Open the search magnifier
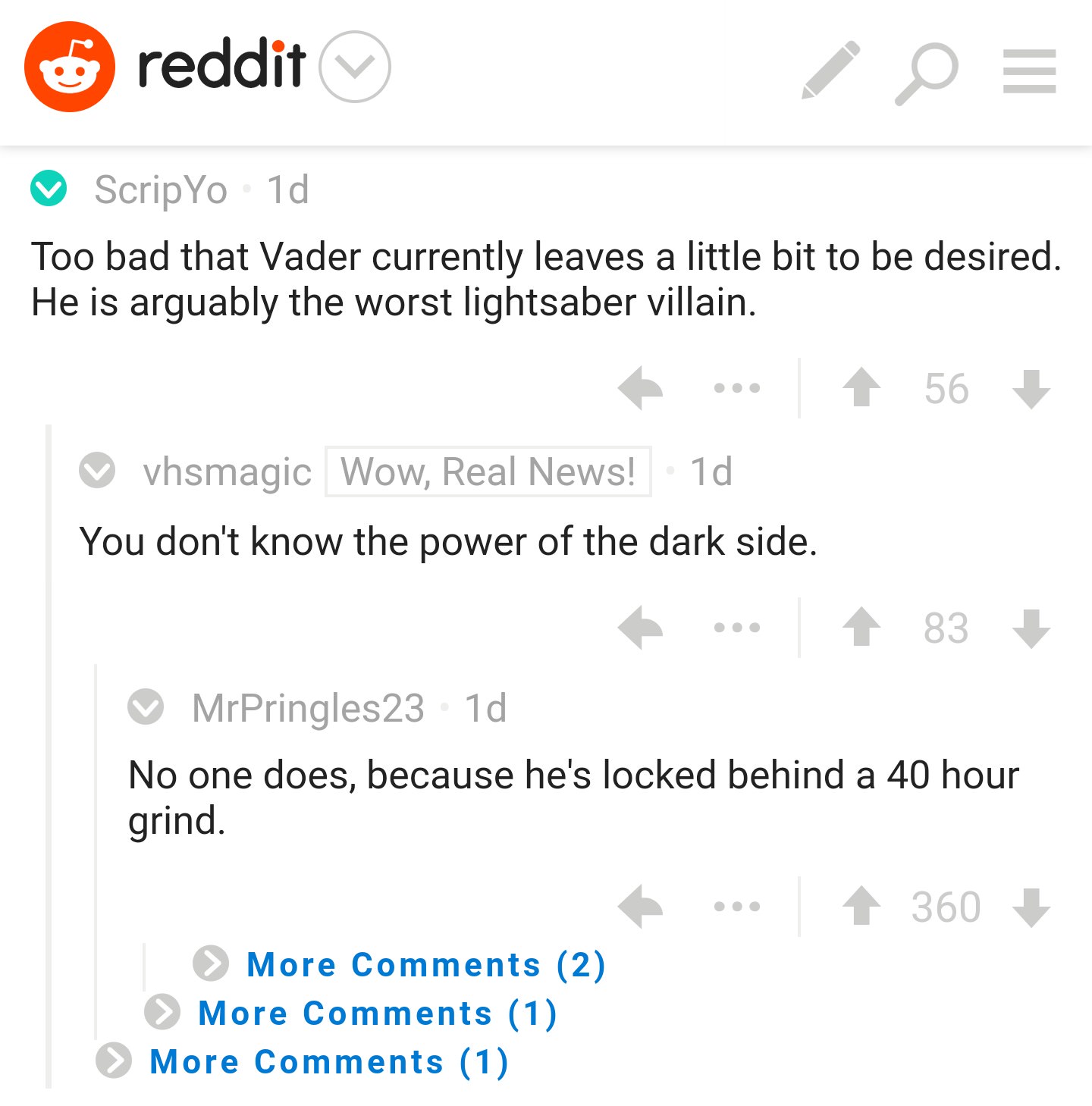This screenshot has height=1106, width=1092. [x=927, y=73]
